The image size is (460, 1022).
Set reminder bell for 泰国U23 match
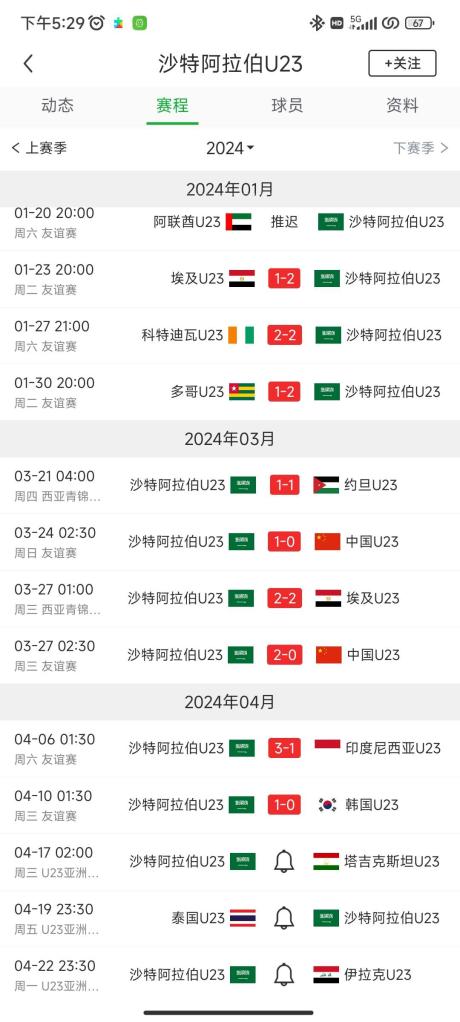point(284,918)
